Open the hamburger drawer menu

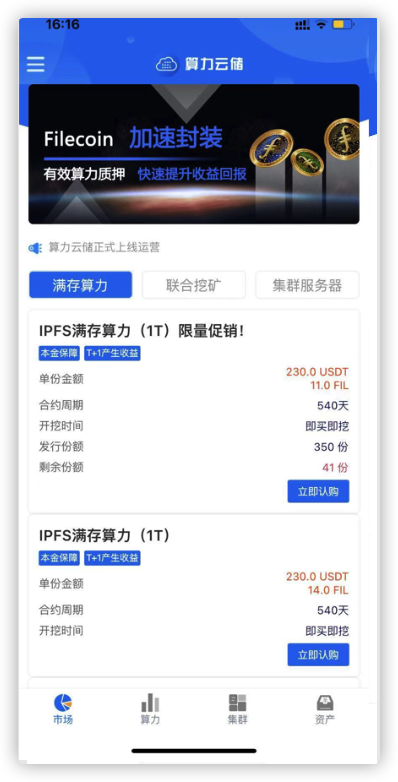(35, 64)
